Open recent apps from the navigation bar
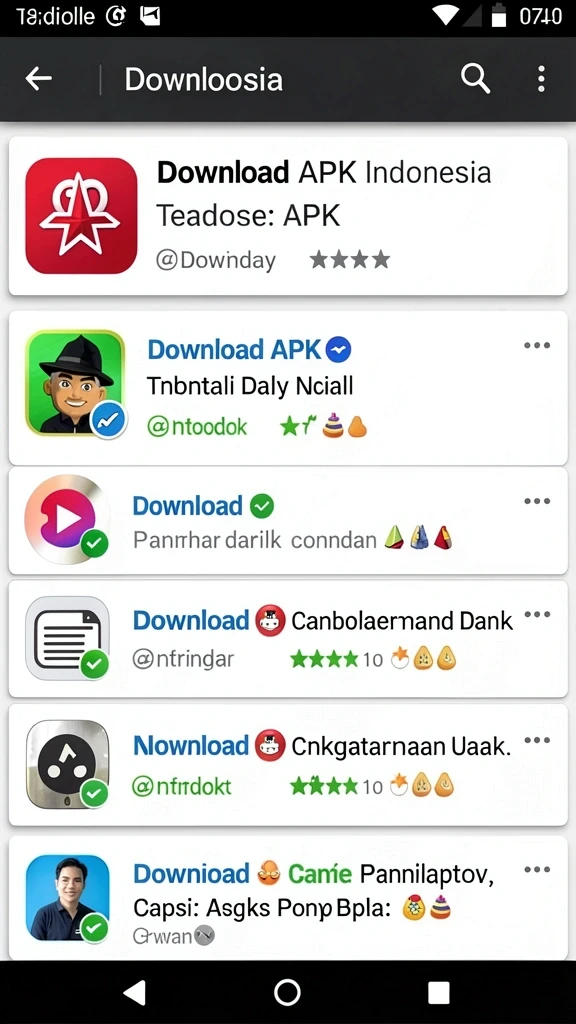The height and width of the screenshot is (1024, 576). coord(439,992)
